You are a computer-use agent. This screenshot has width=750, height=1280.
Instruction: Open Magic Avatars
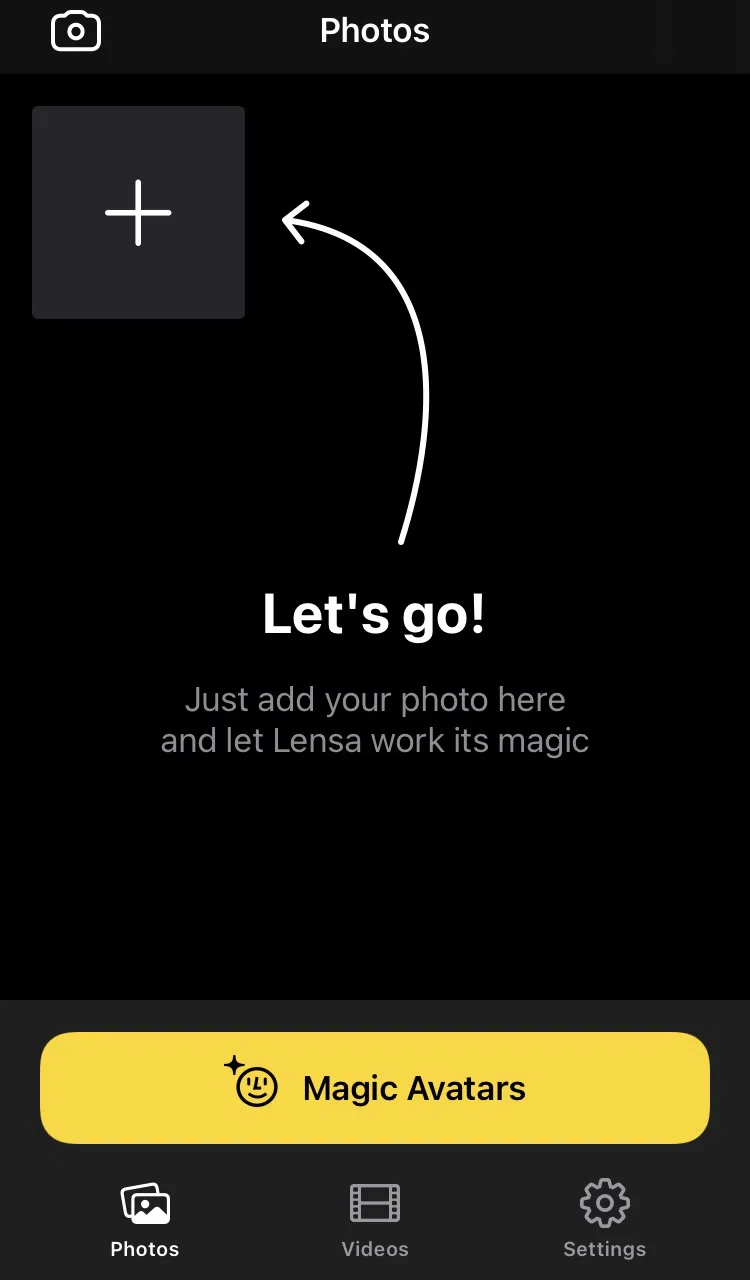[375, 1088]
